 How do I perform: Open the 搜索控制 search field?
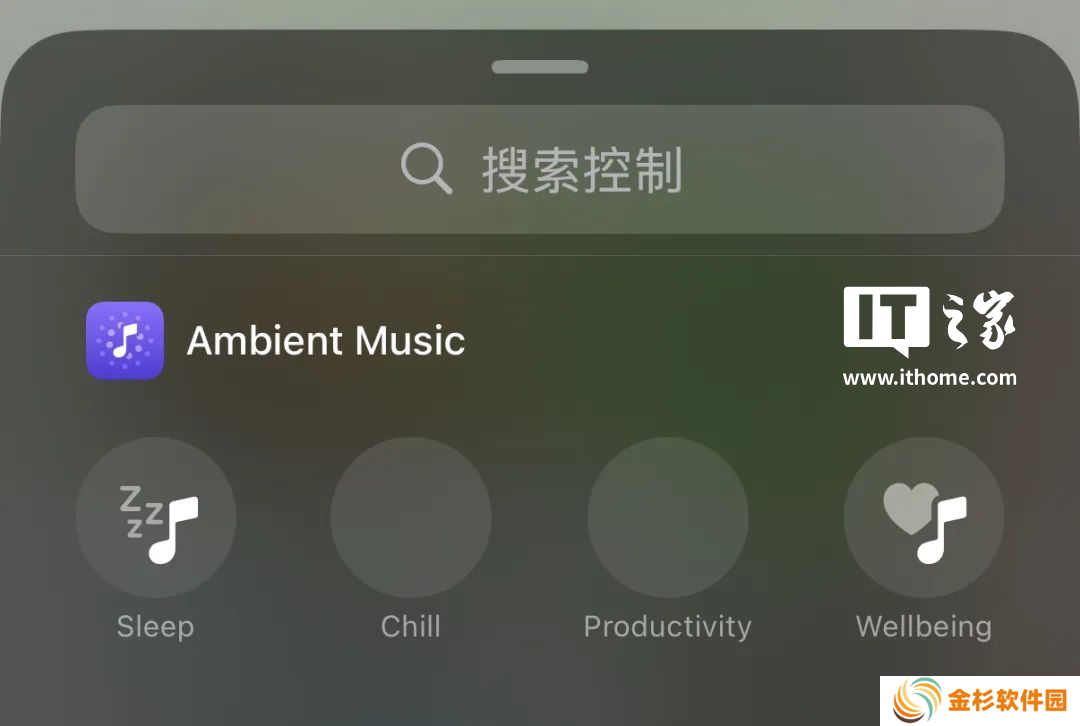click(540, 170)
